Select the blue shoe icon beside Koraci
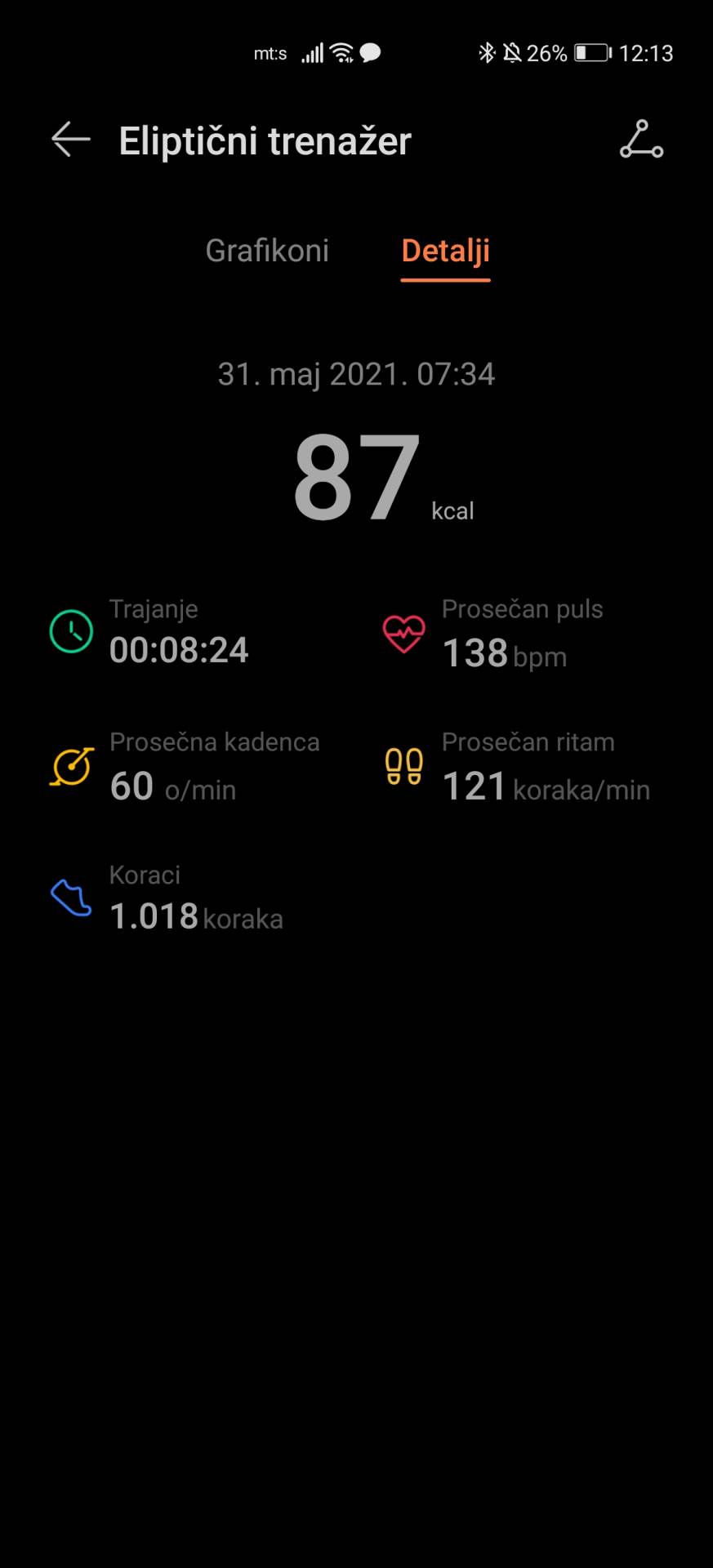 (70, 898)
